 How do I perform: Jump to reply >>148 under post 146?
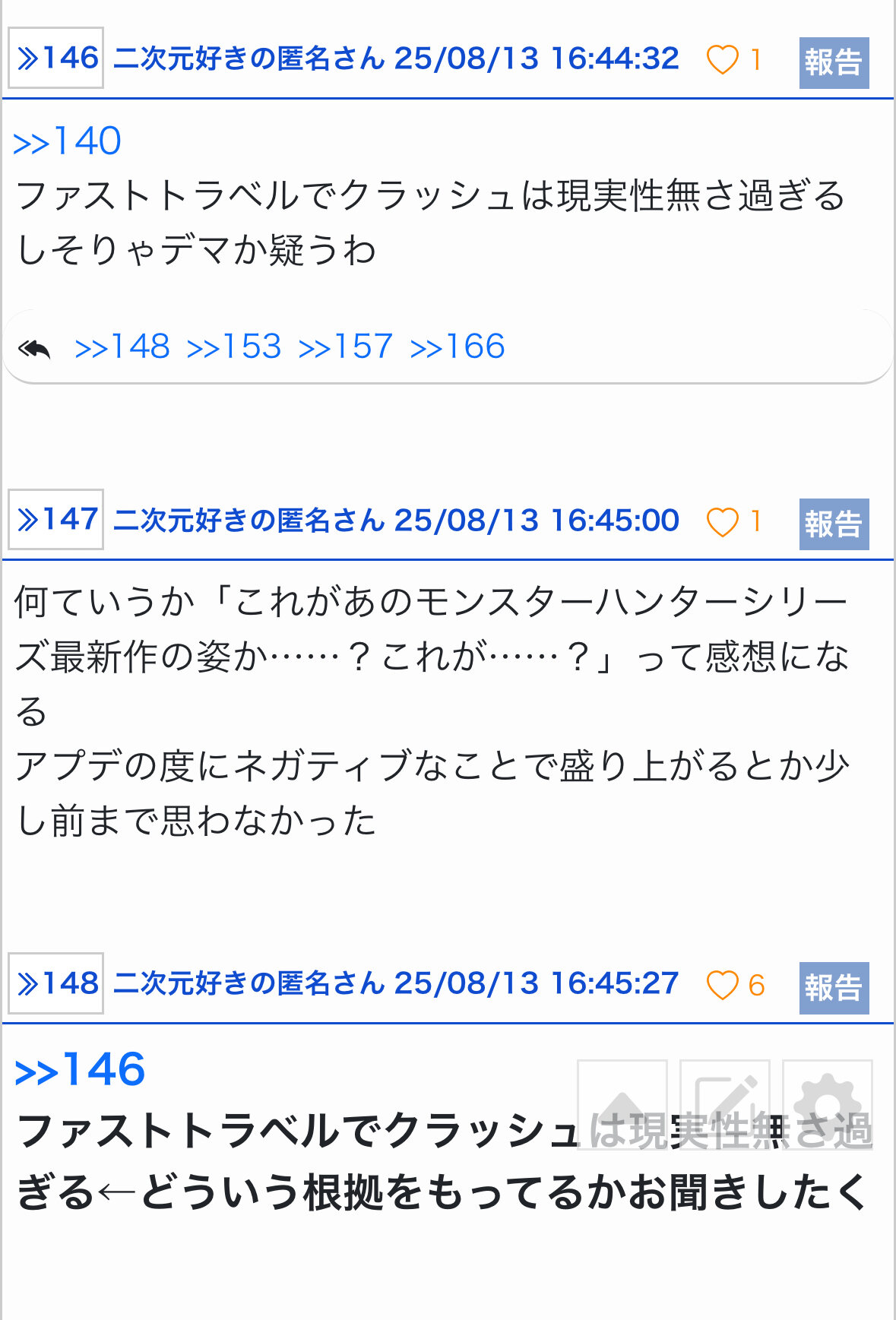click(x=122, y=347)
